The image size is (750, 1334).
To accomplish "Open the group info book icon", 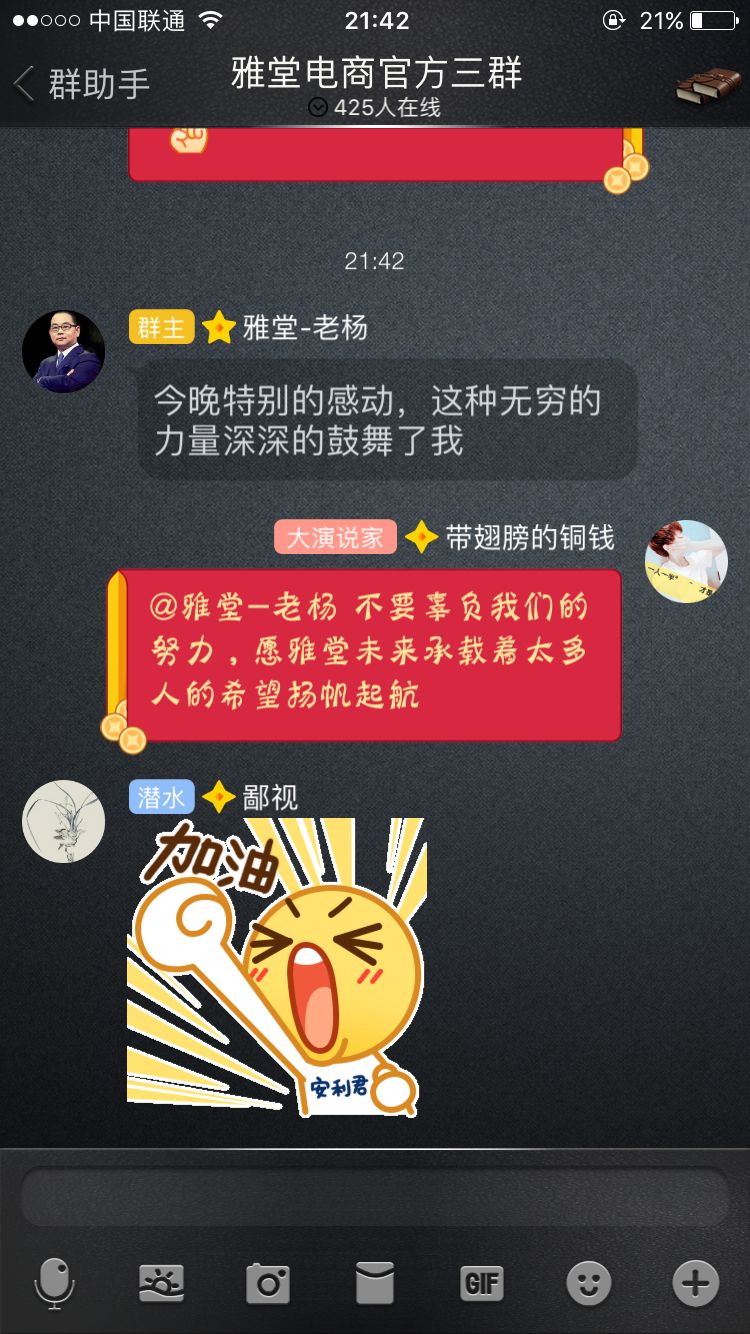I will click(708, 86).
